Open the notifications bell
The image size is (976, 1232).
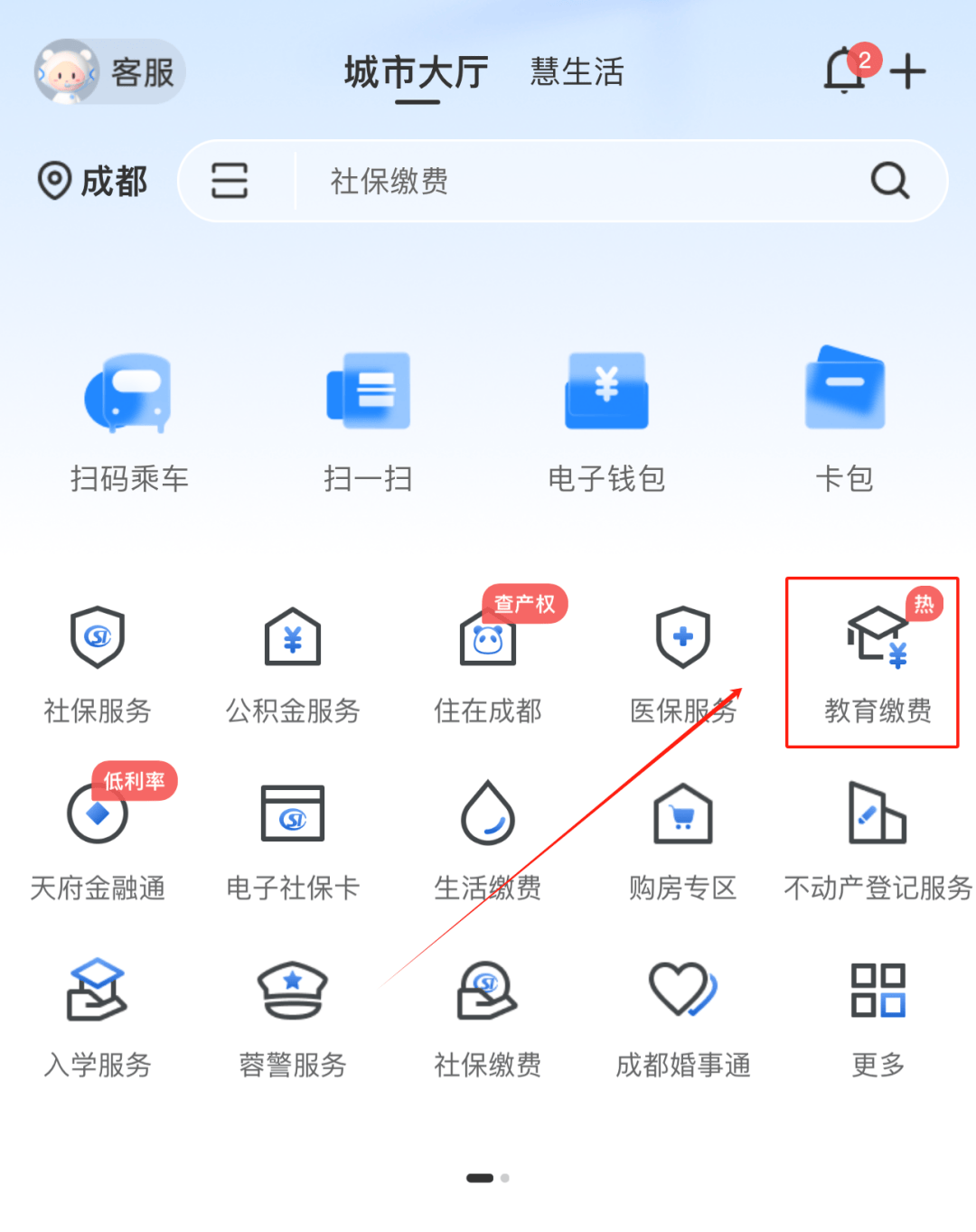click(x=846, y=71)
